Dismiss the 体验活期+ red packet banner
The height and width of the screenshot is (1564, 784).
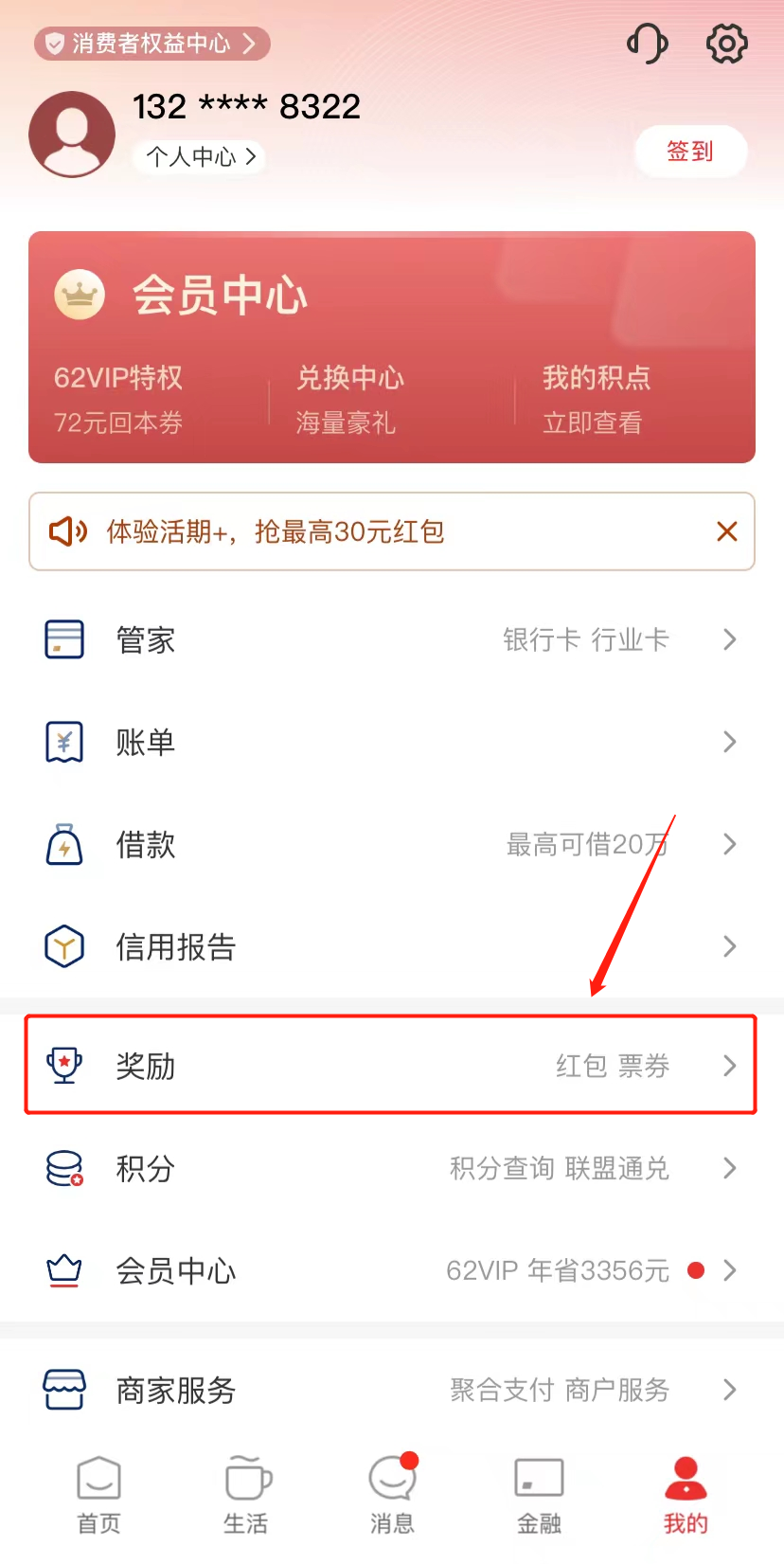click(726, 531)
